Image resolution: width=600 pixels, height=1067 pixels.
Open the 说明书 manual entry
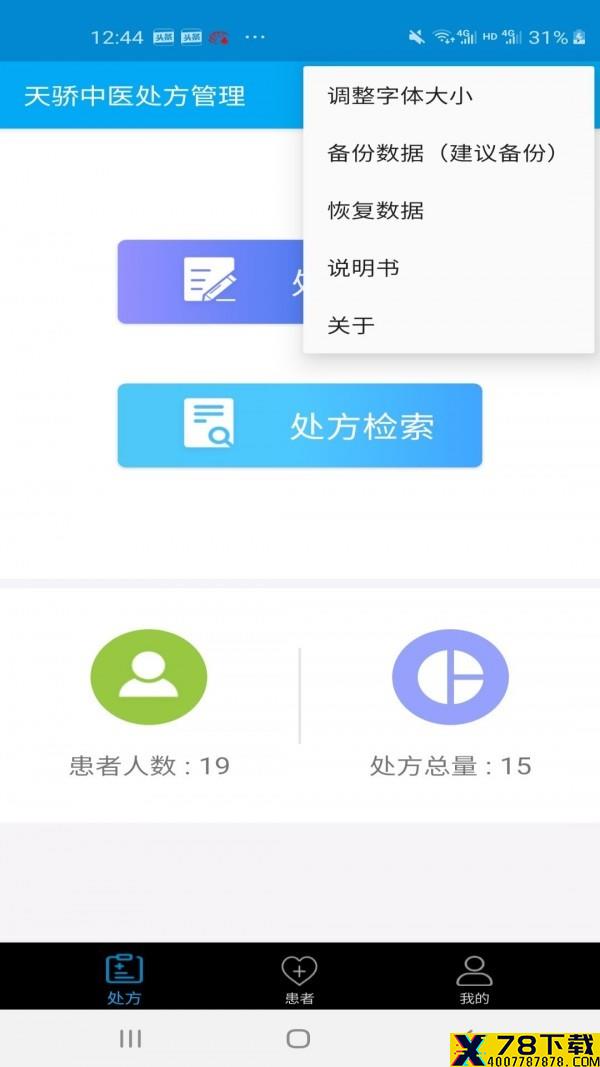pos(364,268)
